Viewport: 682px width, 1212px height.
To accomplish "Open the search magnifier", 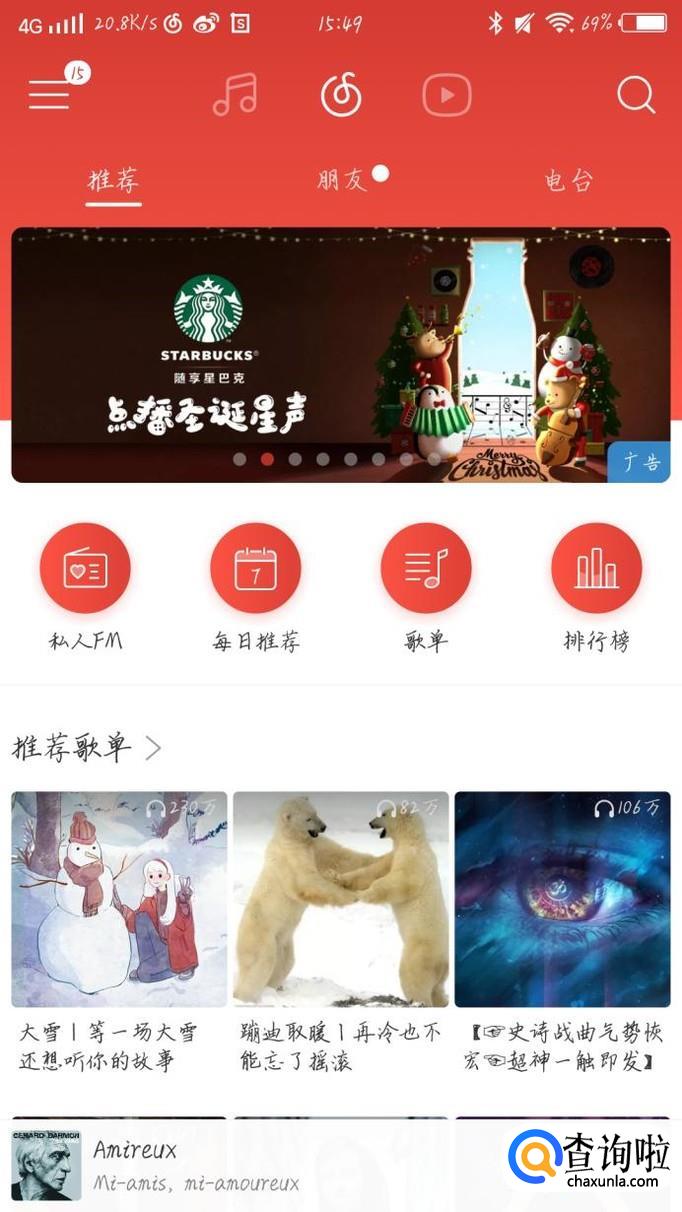I will tap(635, 96).
